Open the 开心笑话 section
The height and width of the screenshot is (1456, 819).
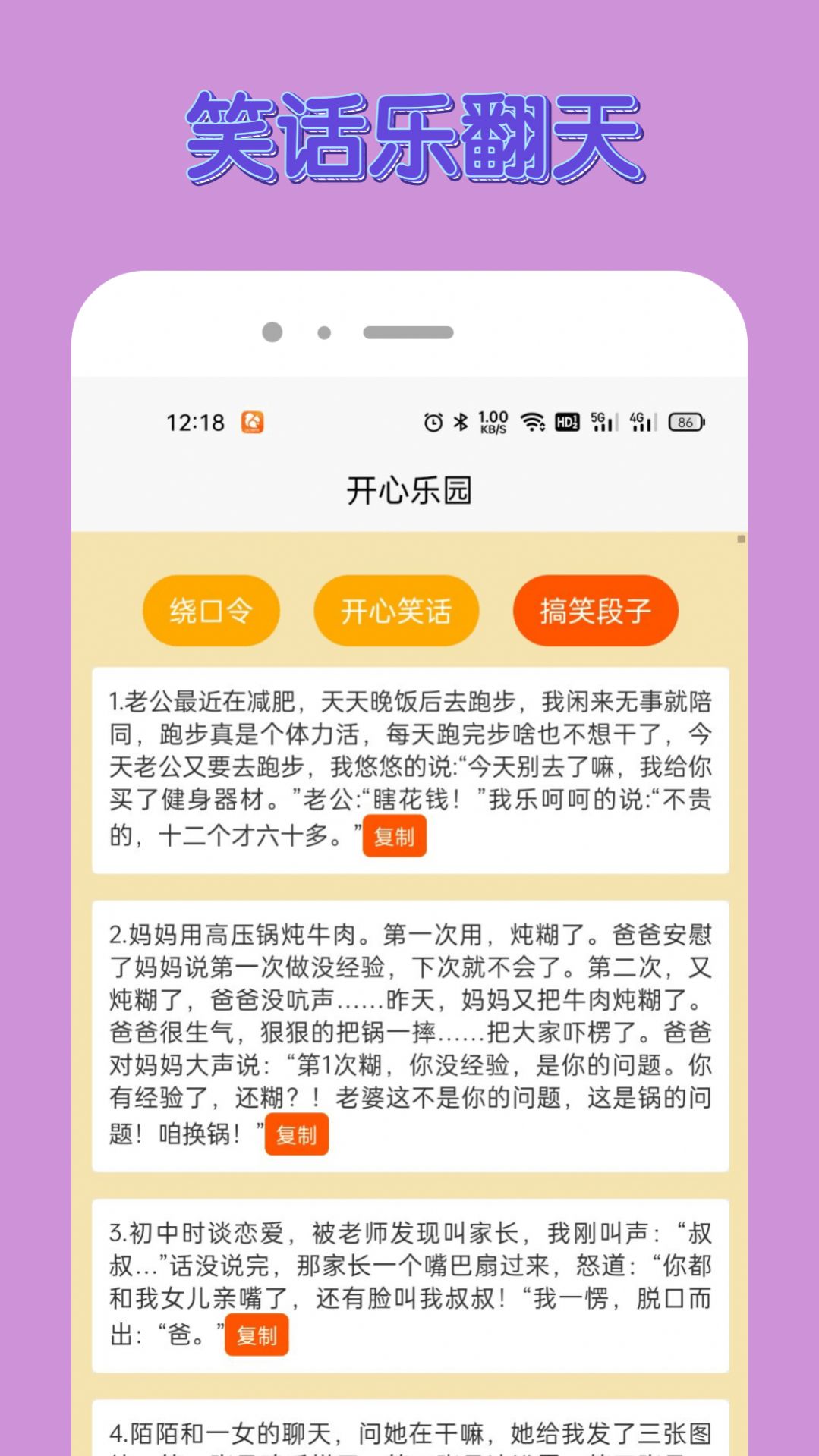[396, 611]
